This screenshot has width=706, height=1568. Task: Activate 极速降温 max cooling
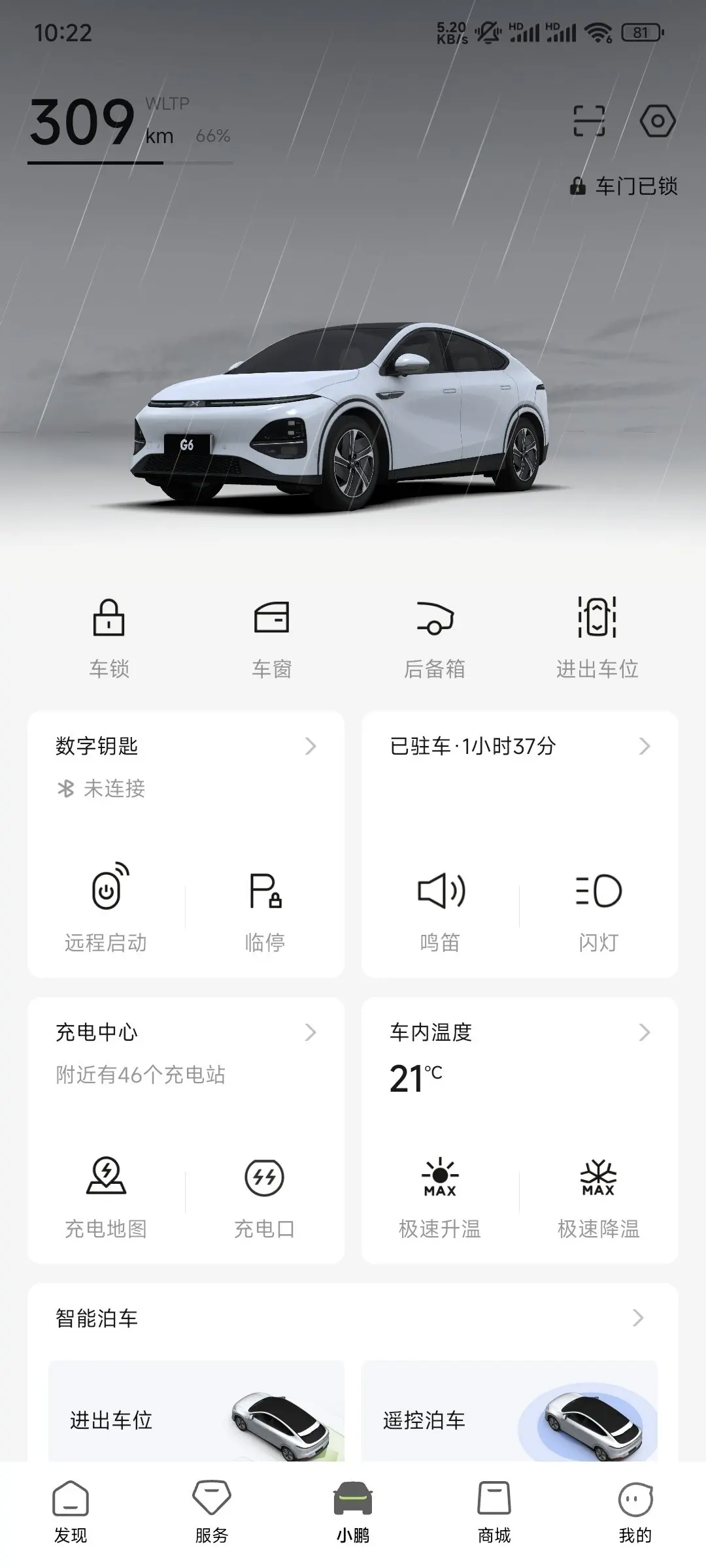click(x=598, y=1194)
